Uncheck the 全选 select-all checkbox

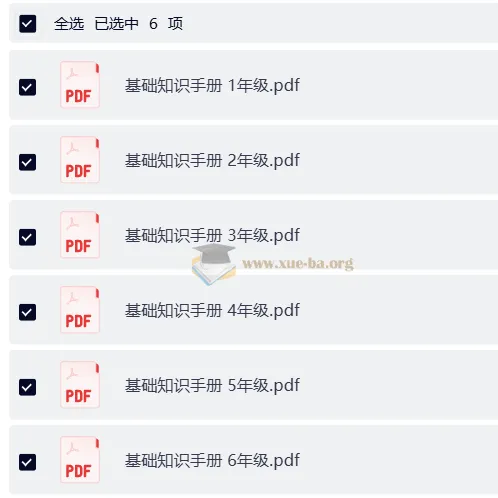pyautogui.click(x=27, y=24)
